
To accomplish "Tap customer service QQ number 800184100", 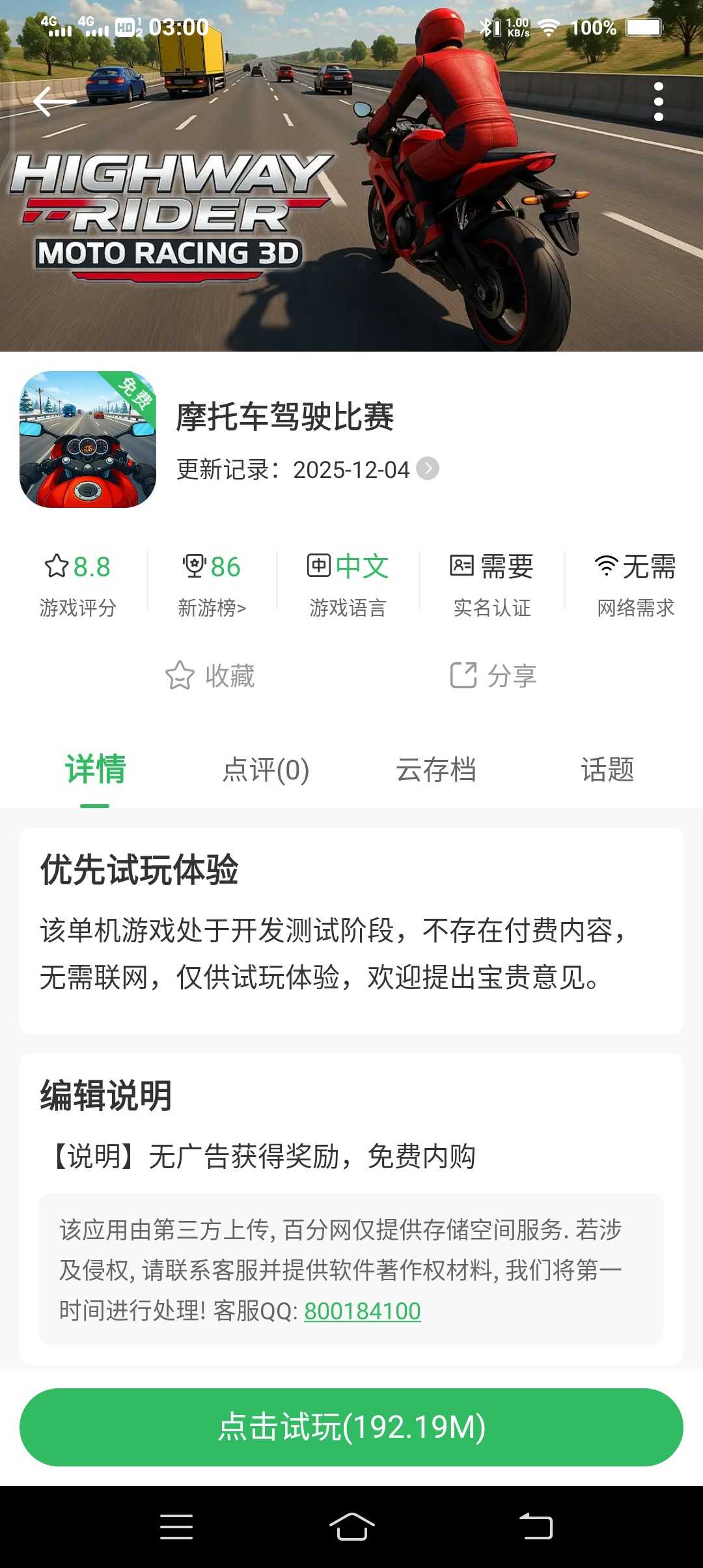I will tap(362, 1311).
